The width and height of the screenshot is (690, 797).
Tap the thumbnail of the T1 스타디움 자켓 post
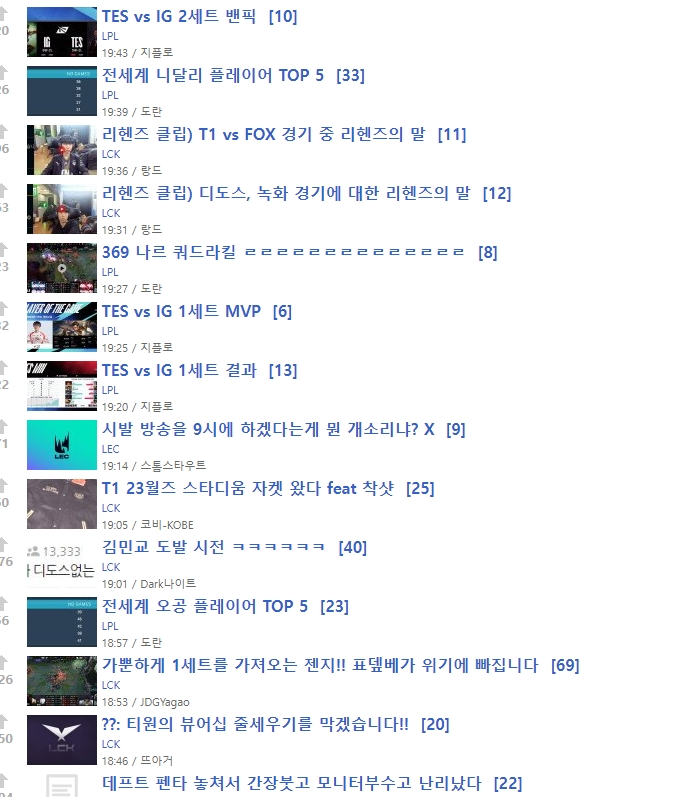pyautogui.click(x=61, y=503)
